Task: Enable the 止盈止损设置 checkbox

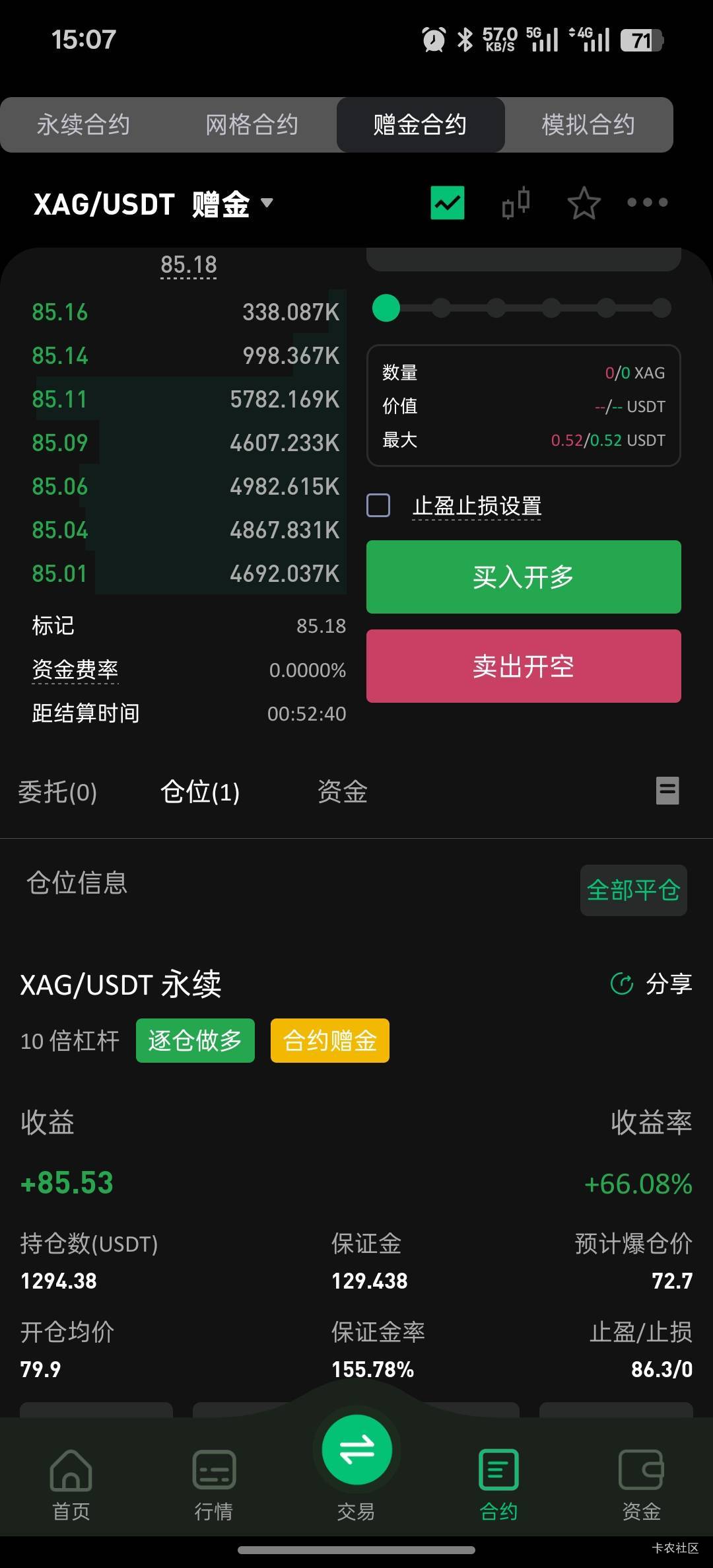Action: [x=378, y=505]
